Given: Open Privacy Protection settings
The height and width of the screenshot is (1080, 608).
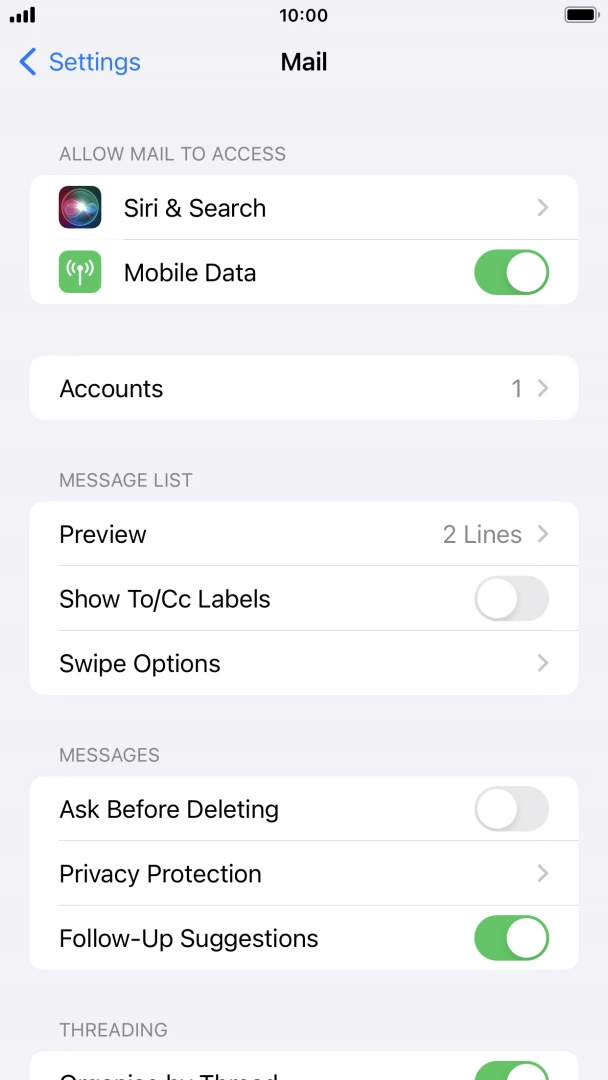Looking at the screenshot, I should (x=304, y=874).
